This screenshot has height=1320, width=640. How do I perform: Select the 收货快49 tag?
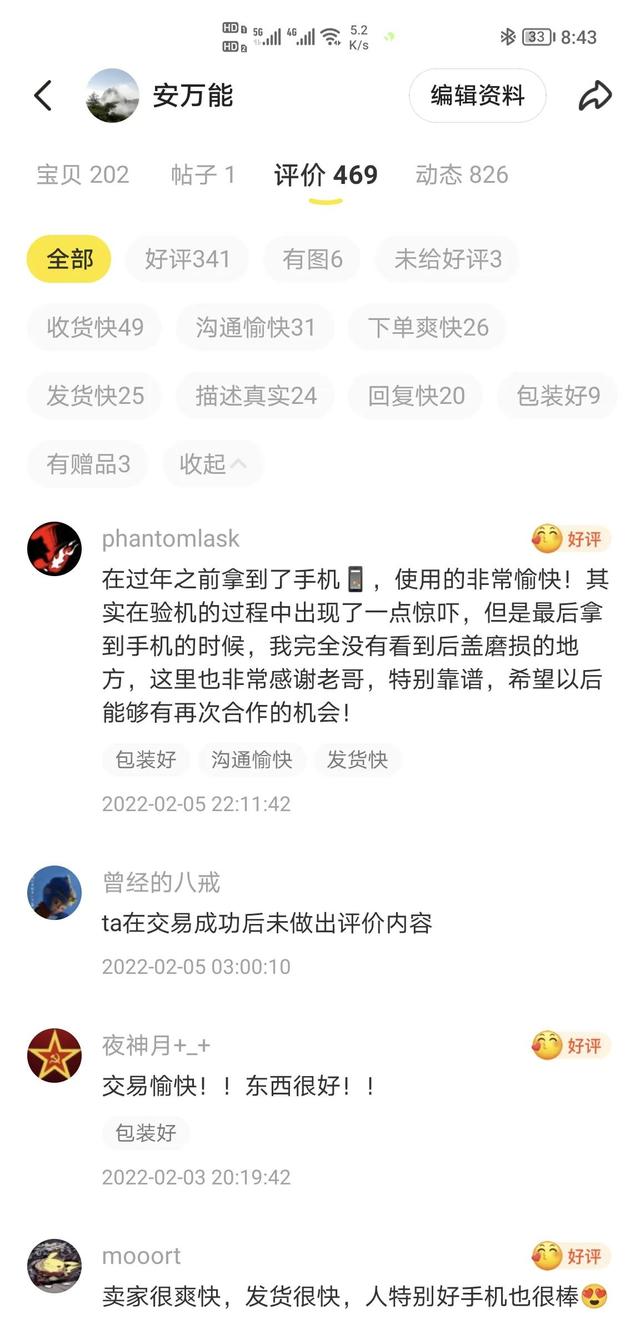[x=95, y=328]
